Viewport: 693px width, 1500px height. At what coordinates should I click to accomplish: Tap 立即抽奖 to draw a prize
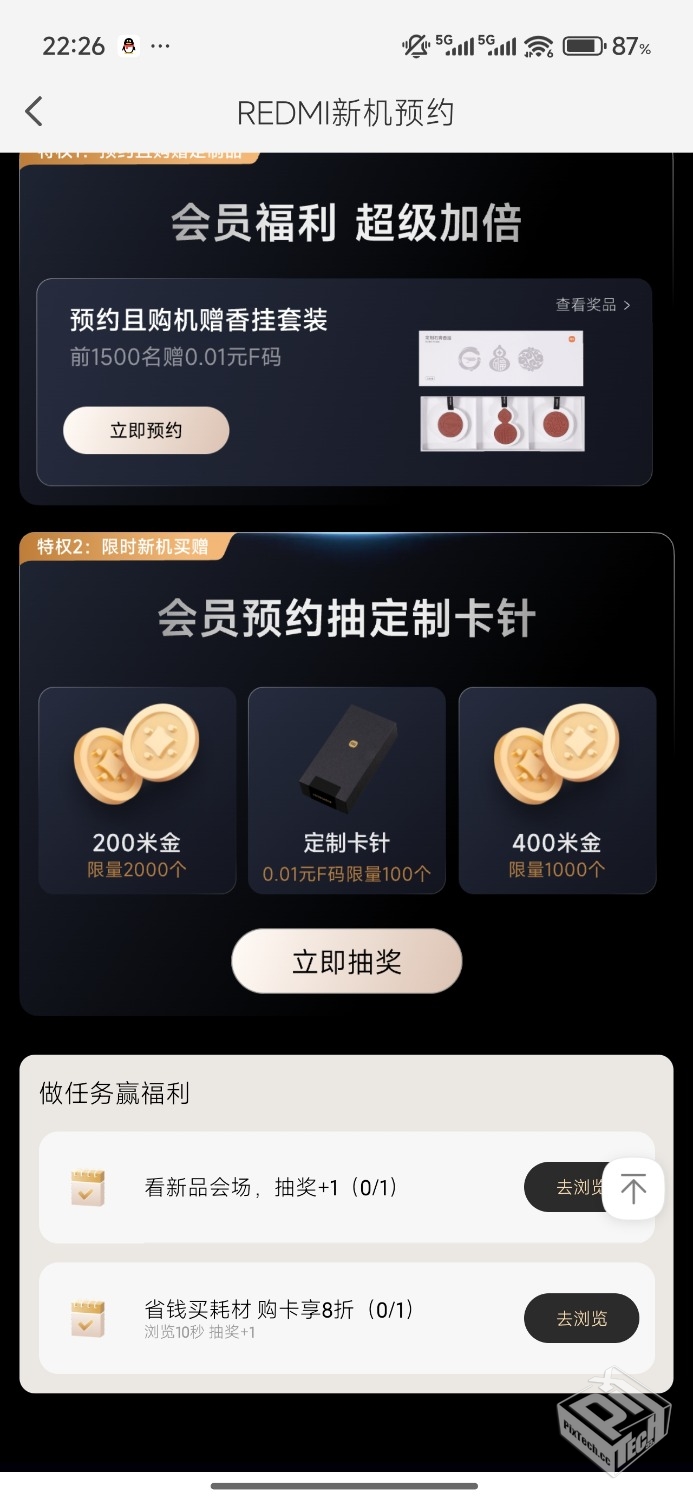click(x=346, y=962)
